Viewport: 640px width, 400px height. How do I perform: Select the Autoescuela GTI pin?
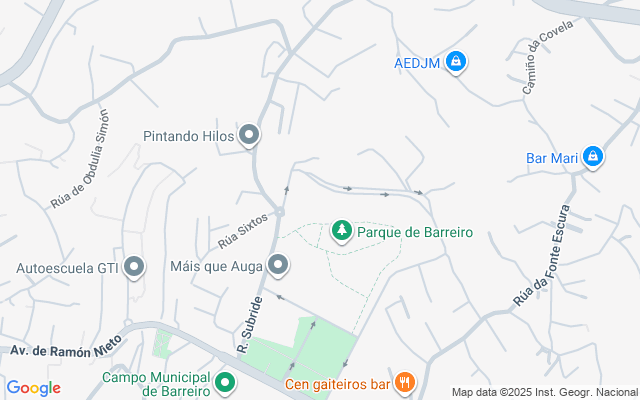[135, 267]
